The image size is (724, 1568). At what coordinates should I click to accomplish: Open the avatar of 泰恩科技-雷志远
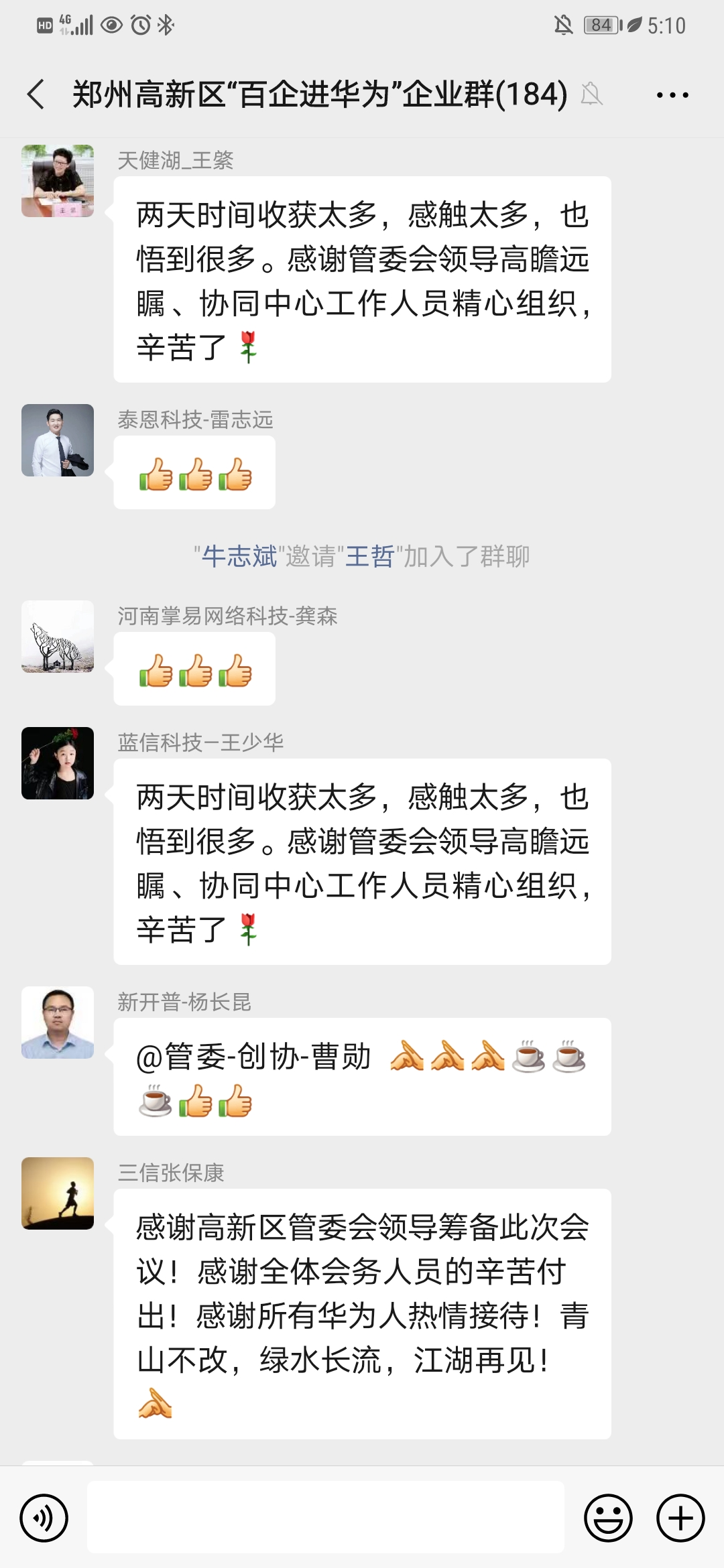[x=58, y=440]
